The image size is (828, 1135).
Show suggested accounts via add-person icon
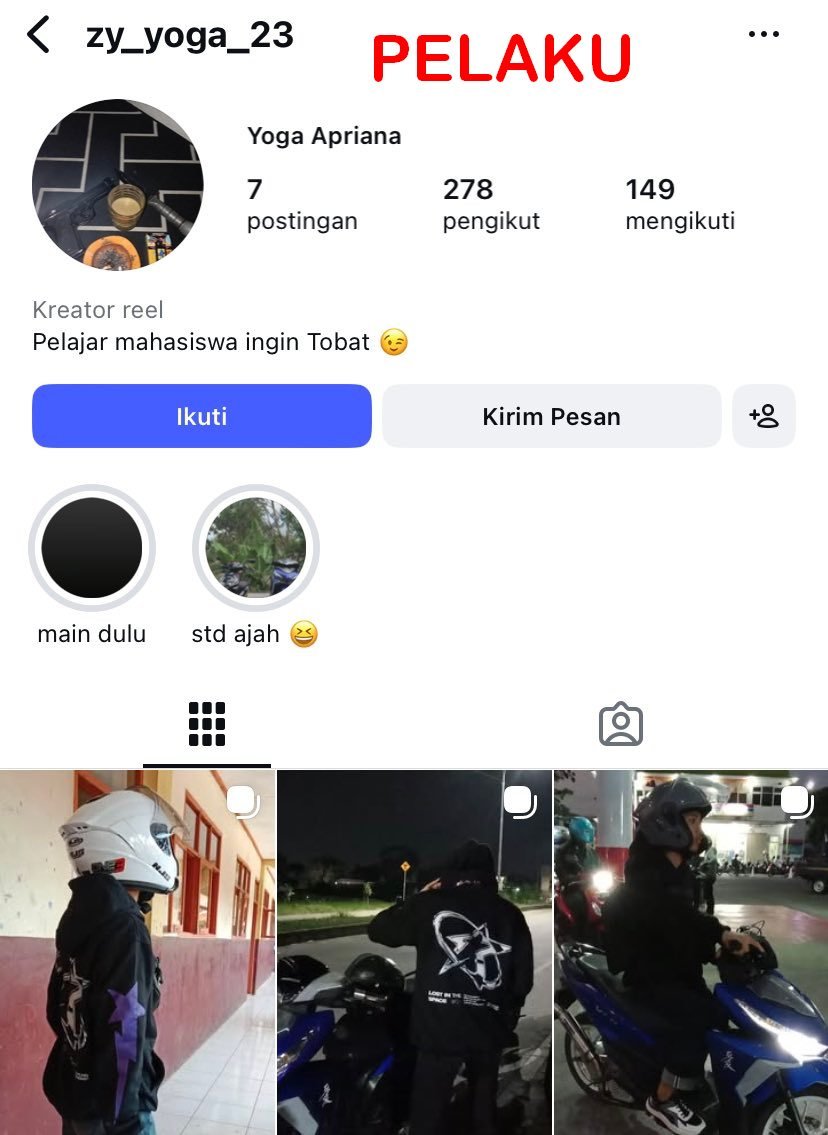click(764, 416)
